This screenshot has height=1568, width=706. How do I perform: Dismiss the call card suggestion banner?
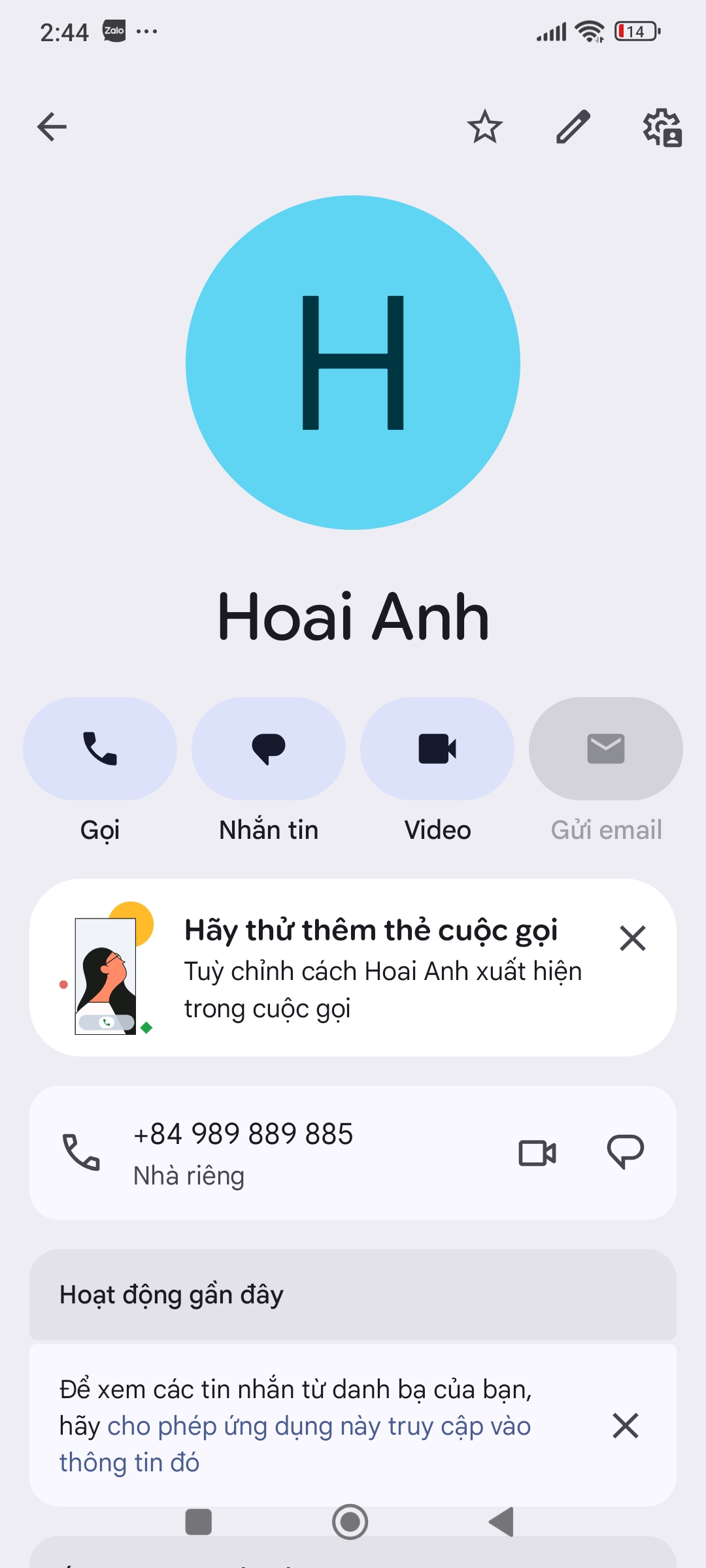coord(632,939)
